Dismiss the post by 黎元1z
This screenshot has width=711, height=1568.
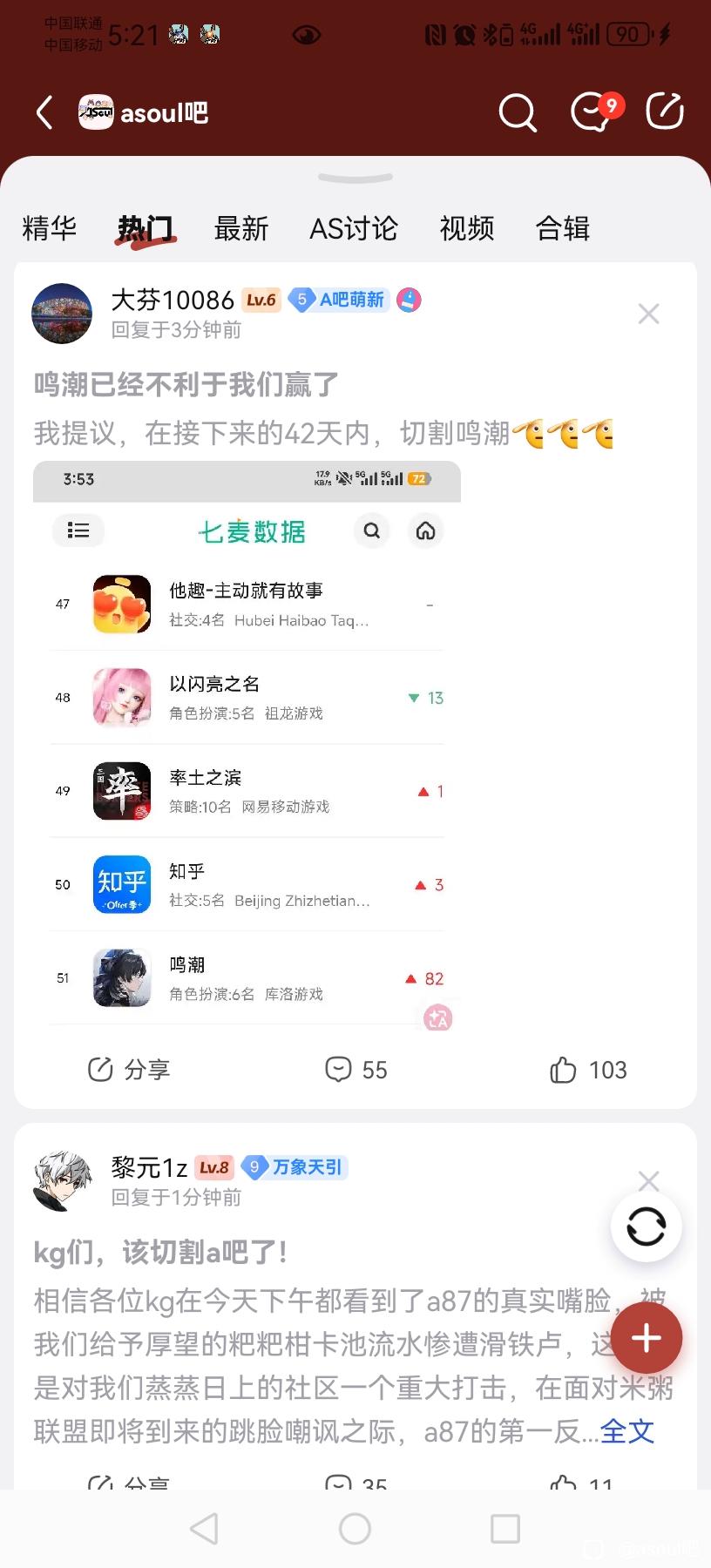coord(648,1180)
